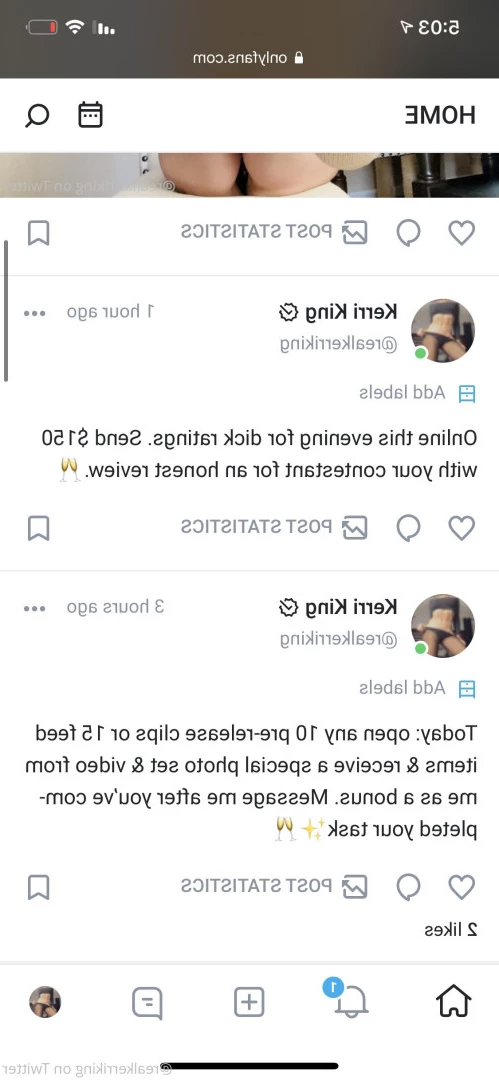Open the notifications bell with badge 1

pyautogui.click(x=349, y=999)
